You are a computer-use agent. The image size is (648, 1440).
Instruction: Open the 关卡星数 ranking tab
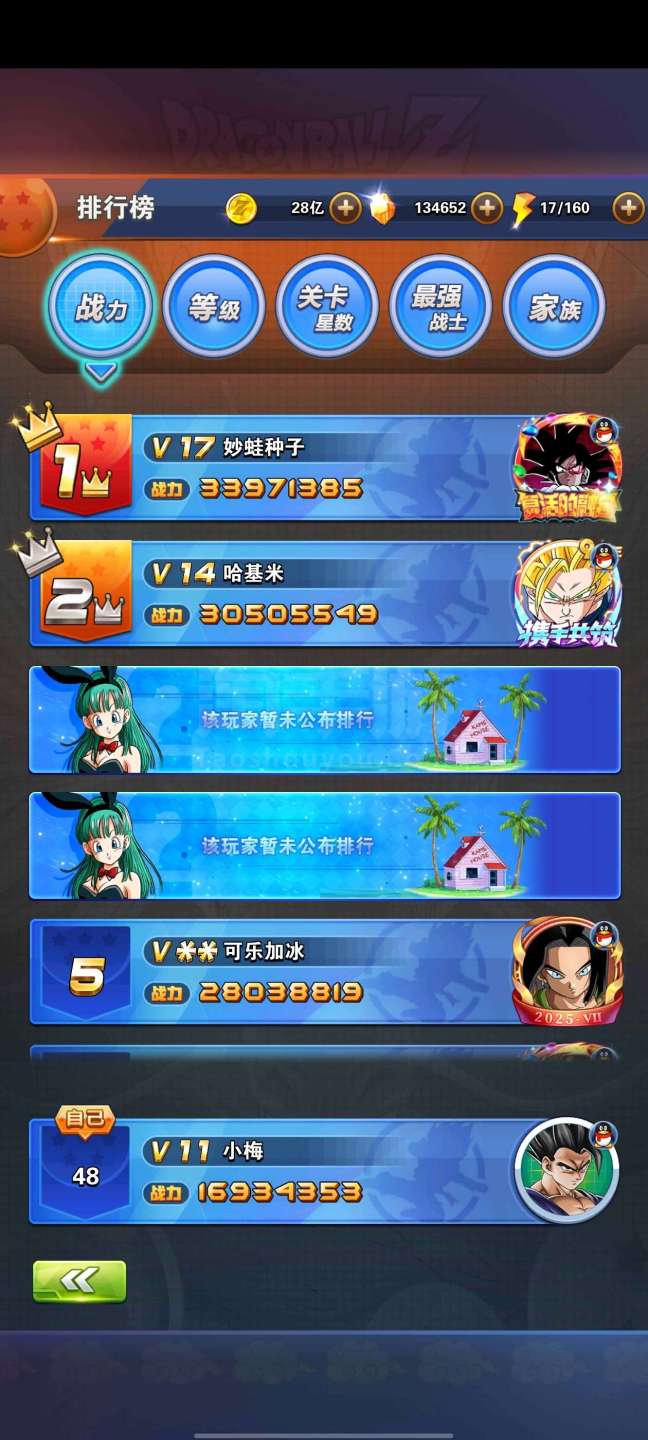327,307
